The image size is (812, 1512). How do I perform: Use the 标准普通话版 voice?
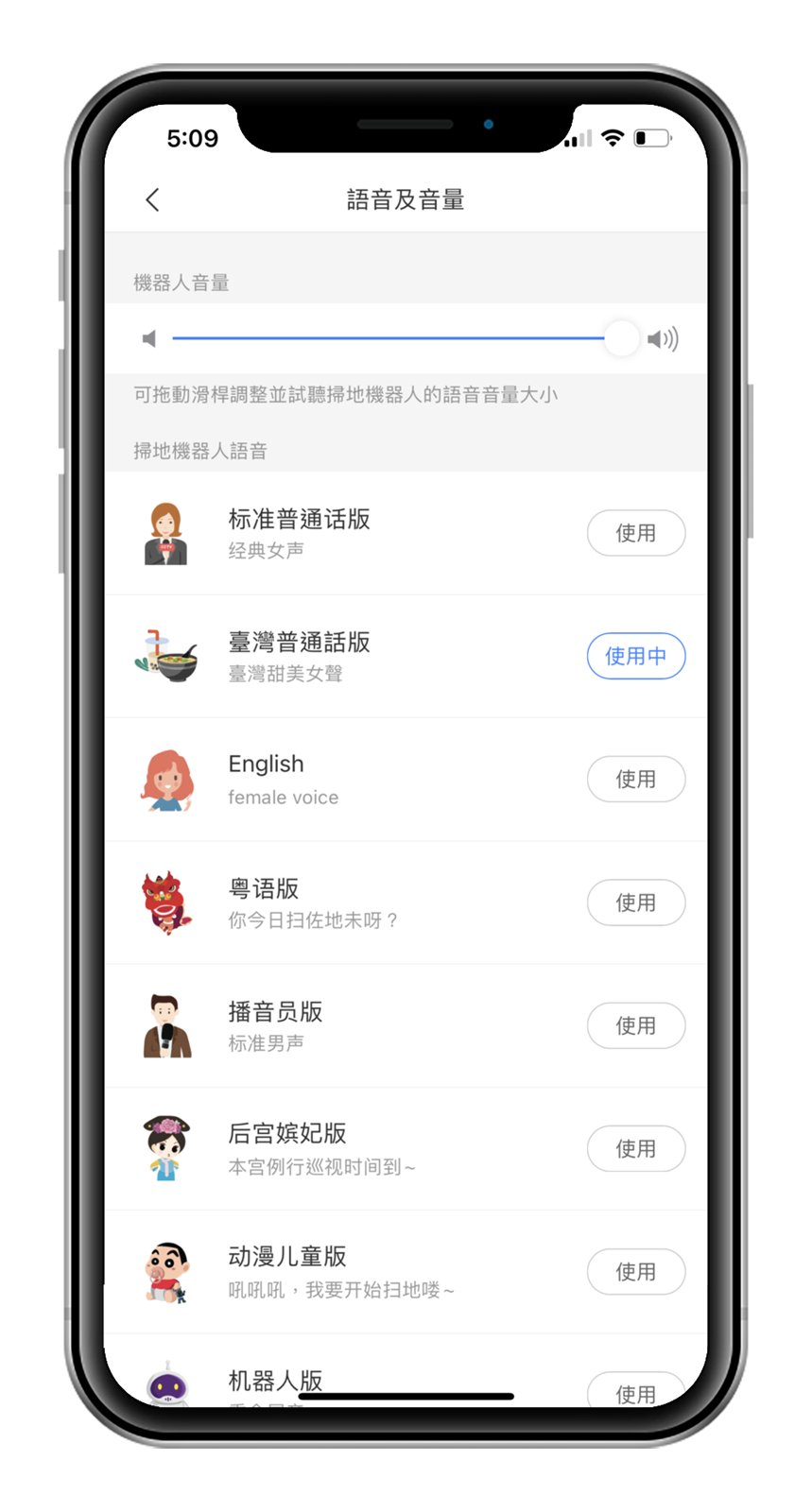635,533
